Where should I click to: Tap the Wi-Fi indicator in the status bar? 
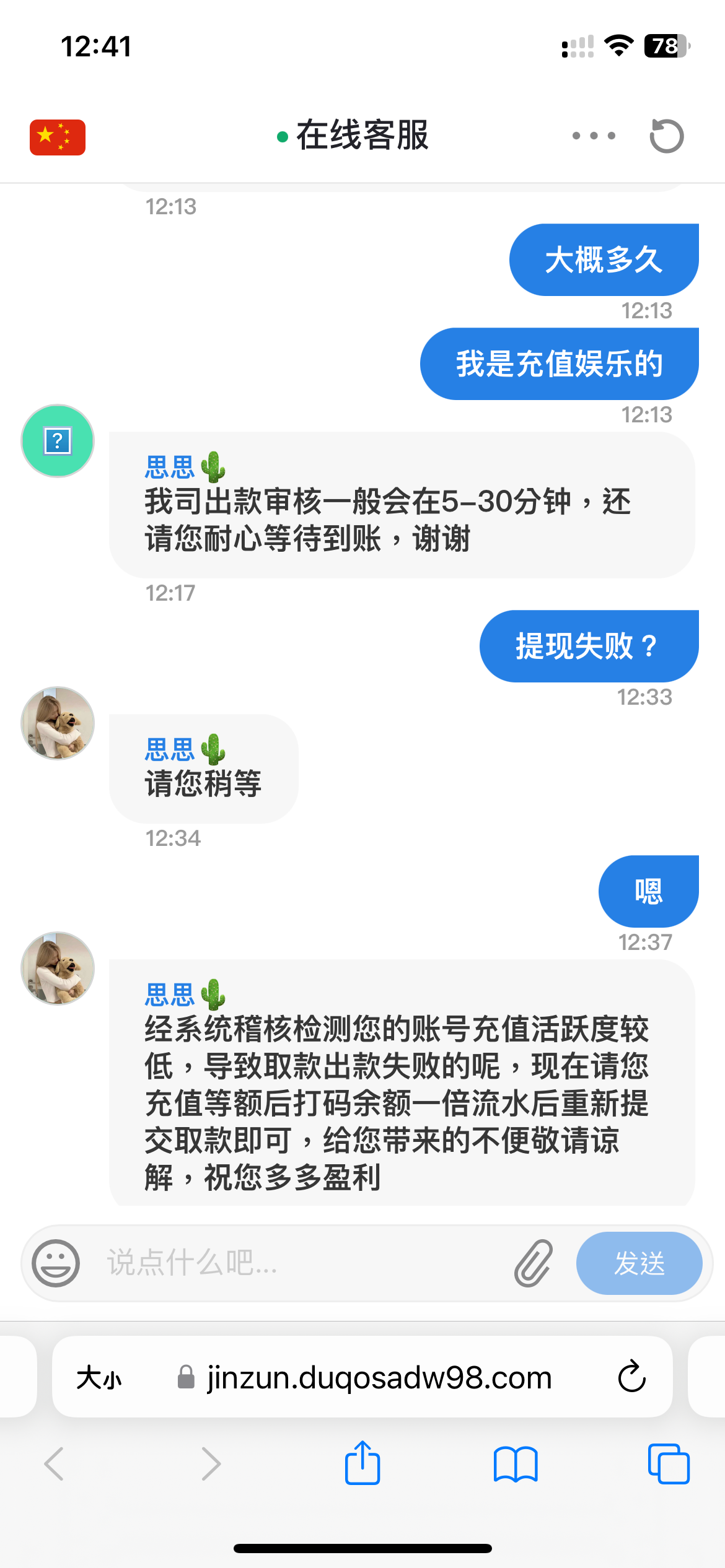pos(619,46)
